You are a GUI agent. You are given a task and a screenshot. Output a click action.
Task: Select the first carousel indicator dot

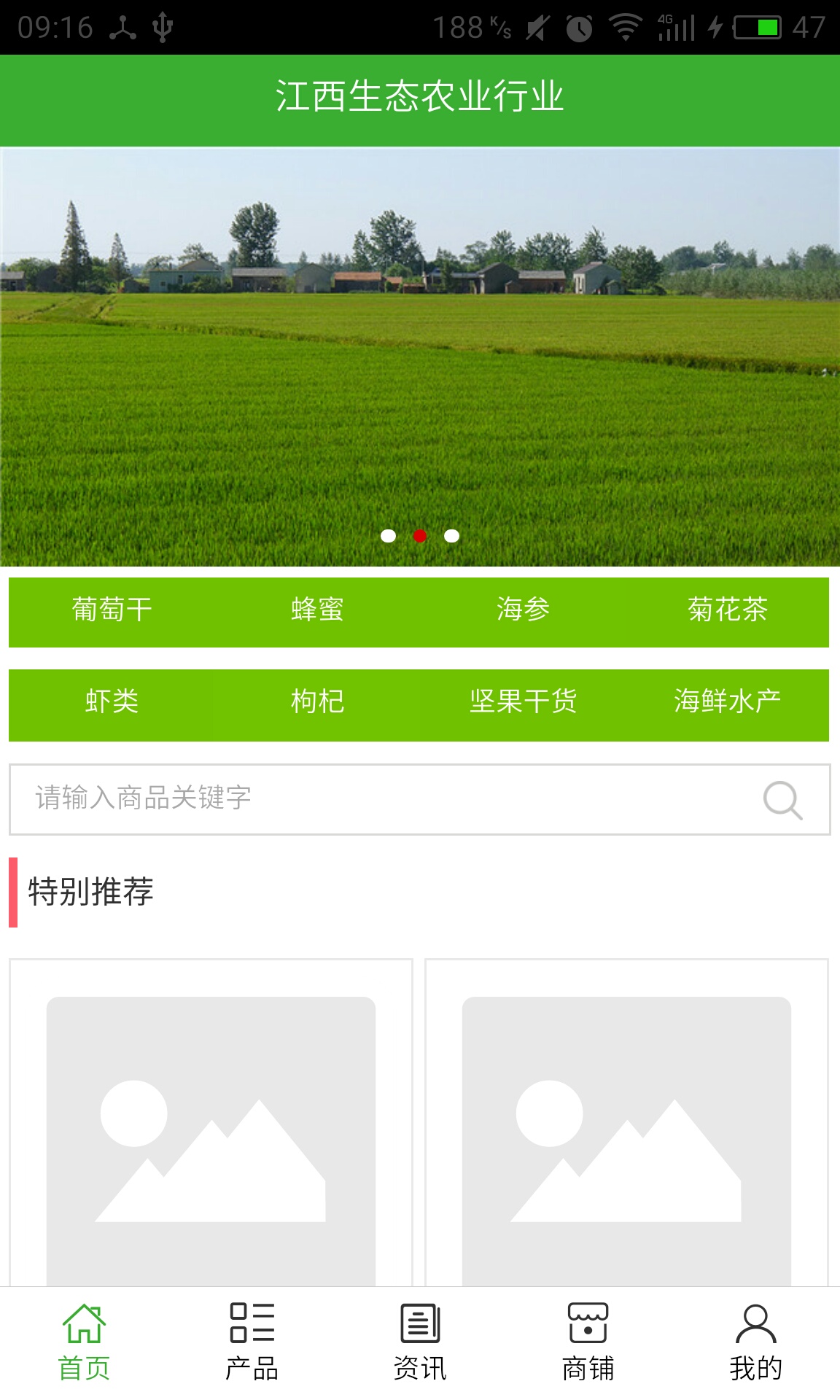pyautogui.click(x=388, y=536)
